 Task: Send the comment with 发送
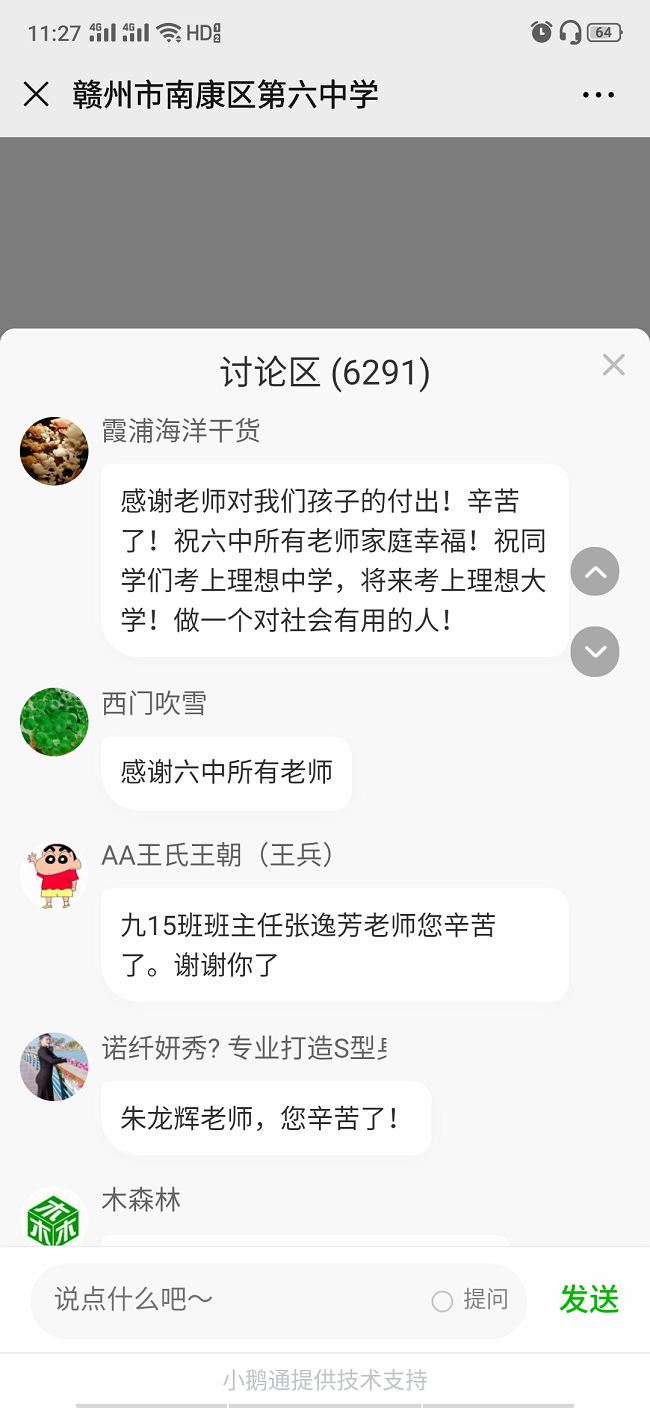click(x=589, y=1299)
